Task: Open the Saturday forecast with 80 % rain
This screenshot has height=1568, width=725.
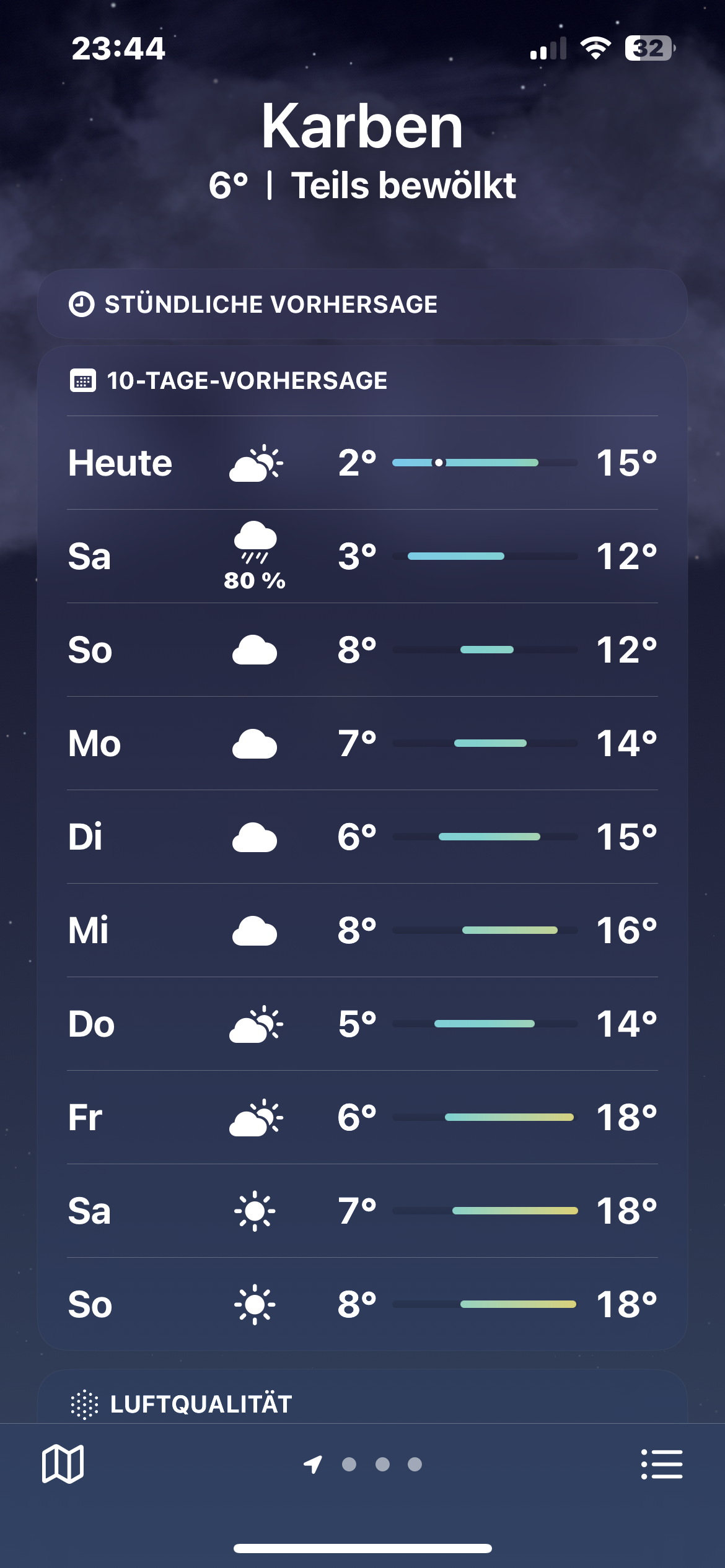Action: pyautogui.click(x=362, y=556)
